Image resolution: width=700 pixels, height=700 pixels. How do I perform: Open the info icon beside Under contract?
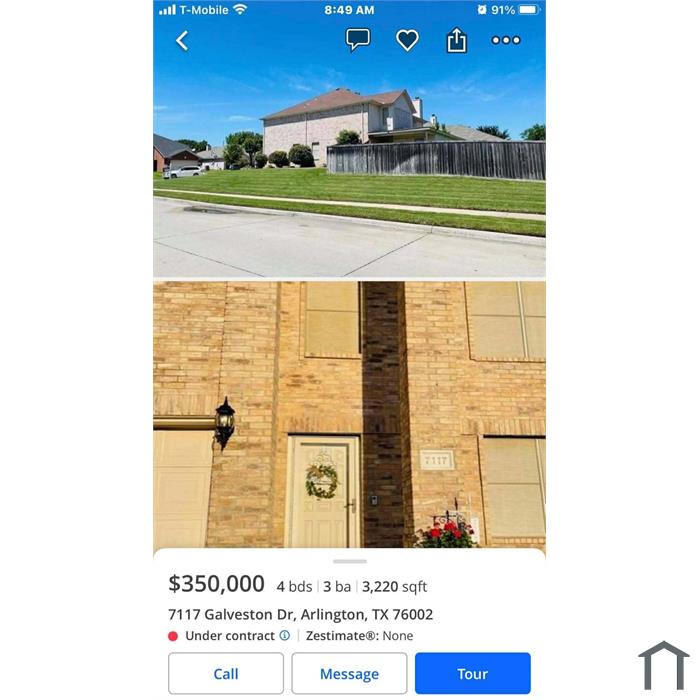pos(285,636)
